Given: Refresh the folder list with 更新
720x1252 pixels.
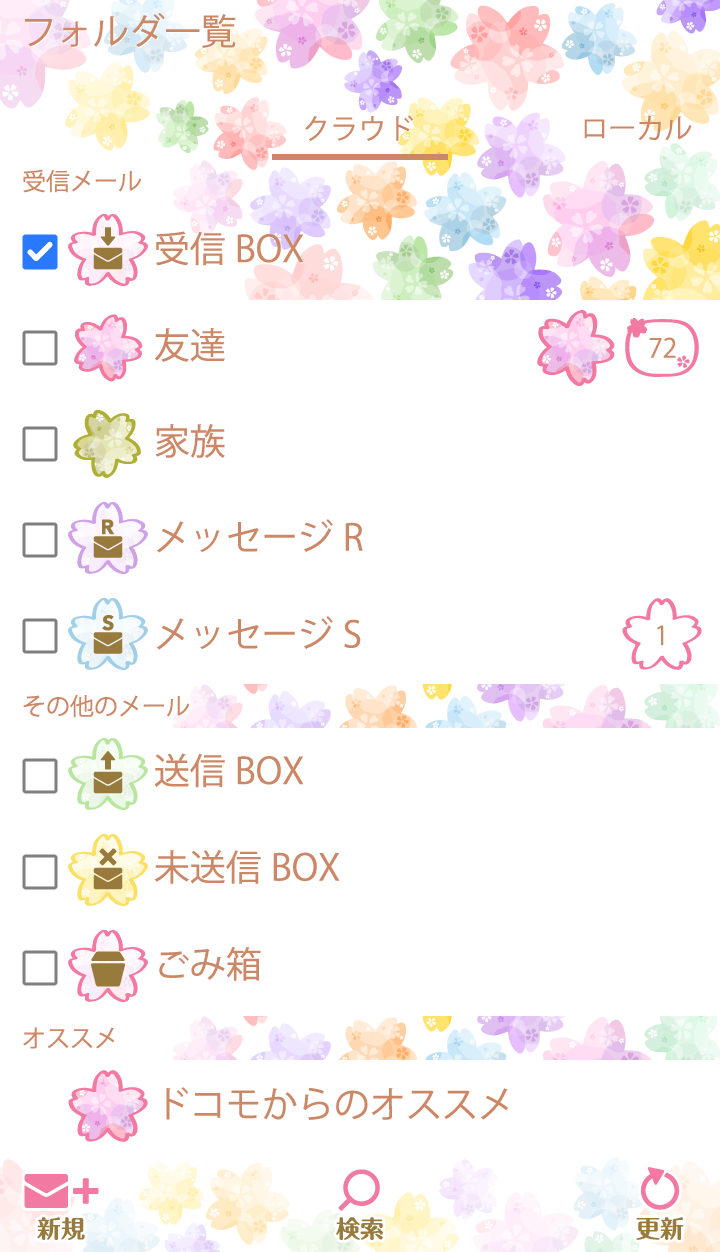Looking at the screenshot, I should point(659,1206).
